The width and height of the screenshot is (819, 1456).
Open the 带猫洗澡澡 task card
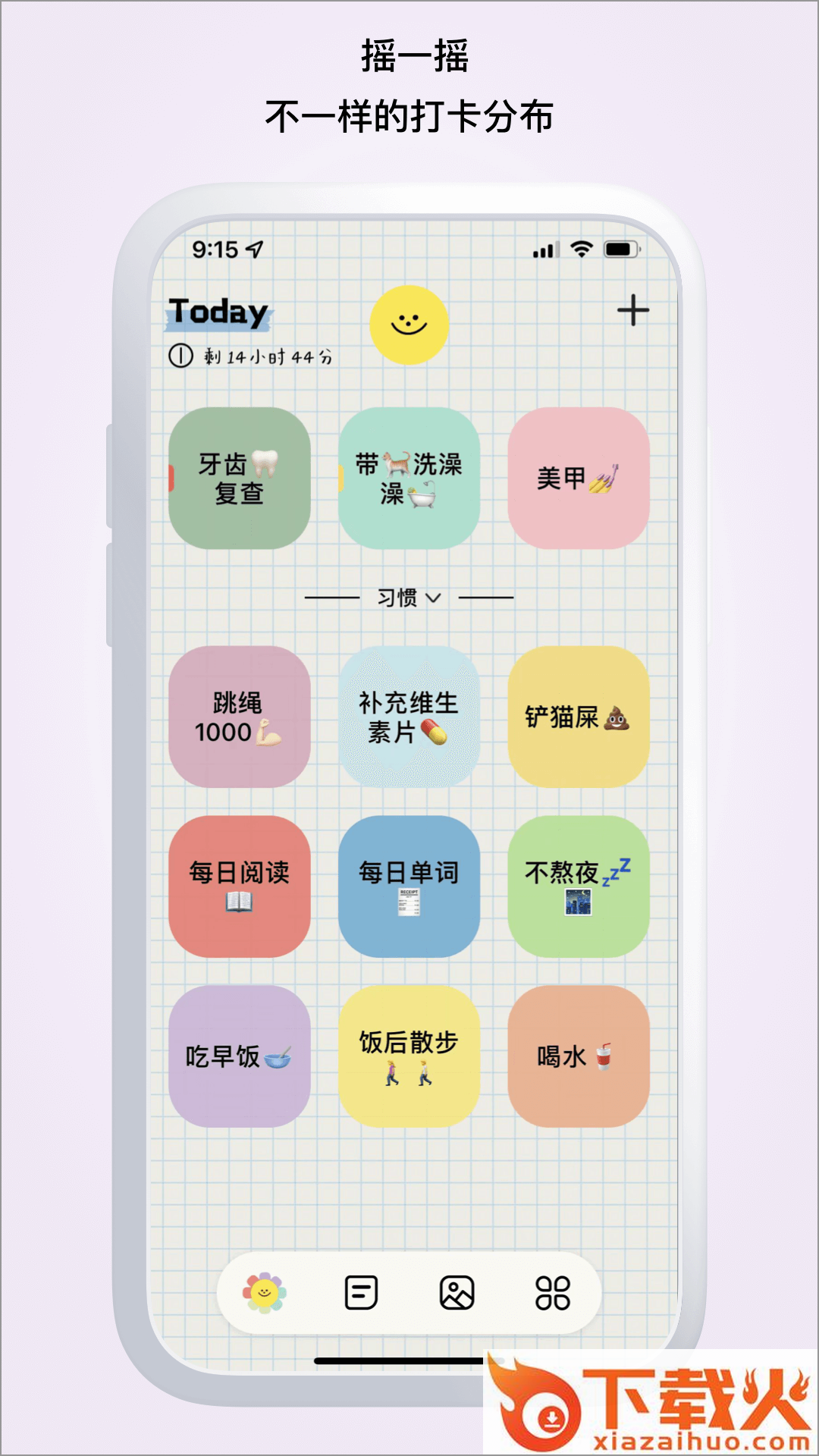[x=409, y=478]
